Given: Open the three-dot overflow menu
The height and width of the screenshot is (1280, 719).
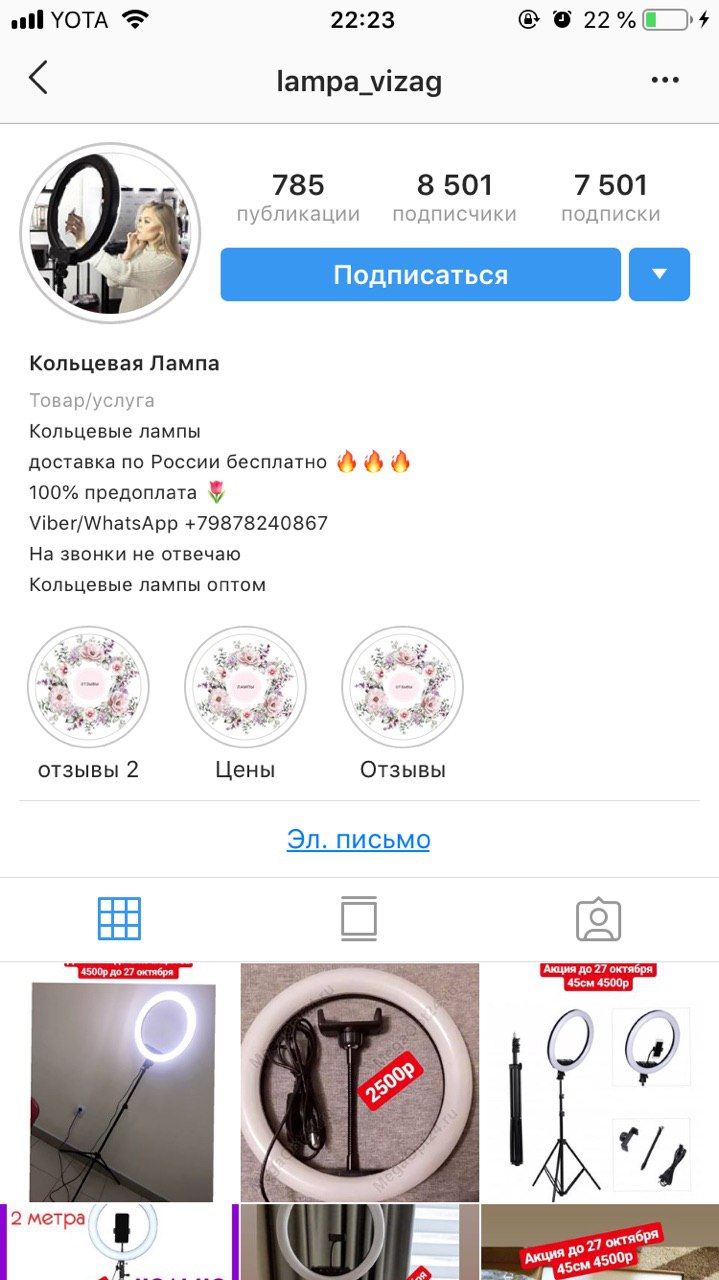Looking at the screenshot, I should (x=665, y=80).
